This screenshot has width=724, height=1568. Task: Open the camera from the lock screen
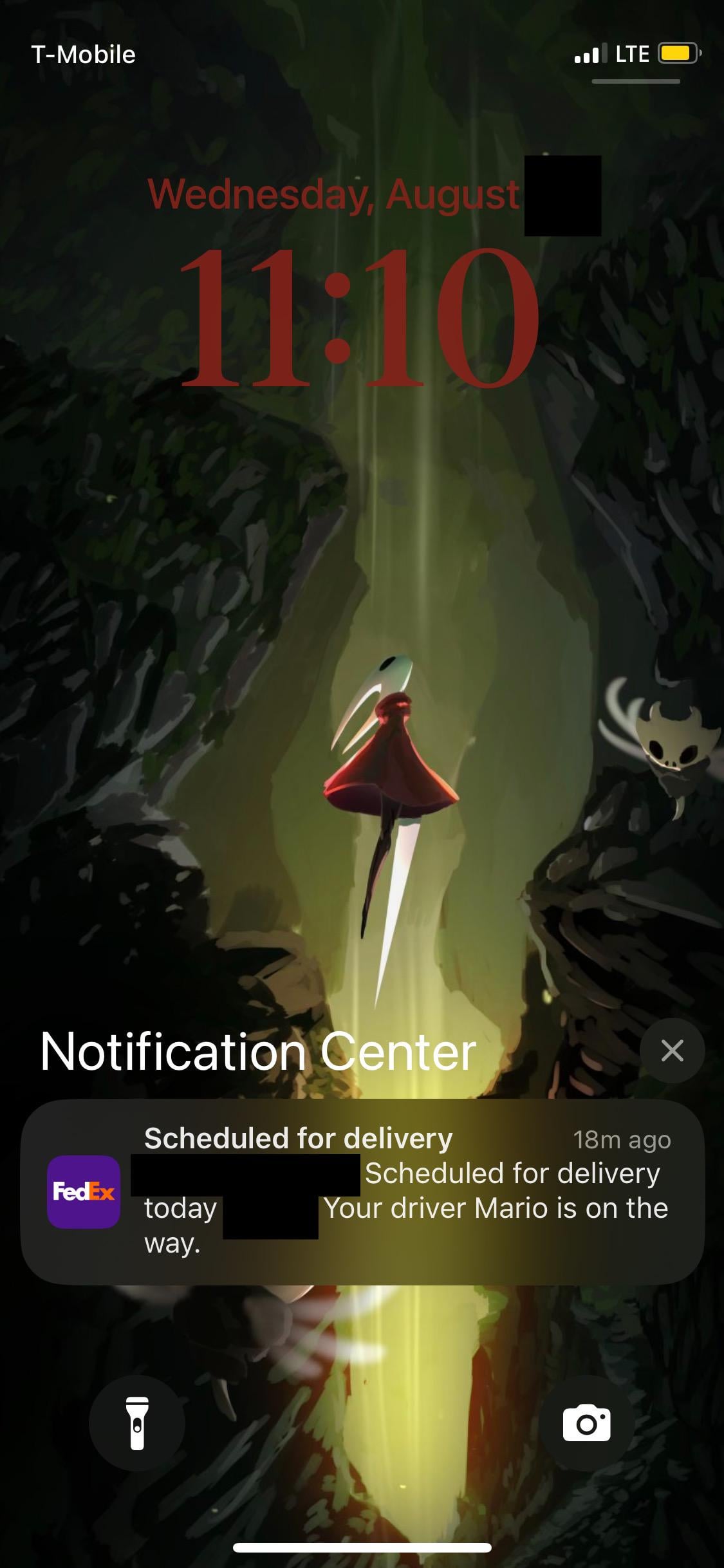(x=586, y=1423)
